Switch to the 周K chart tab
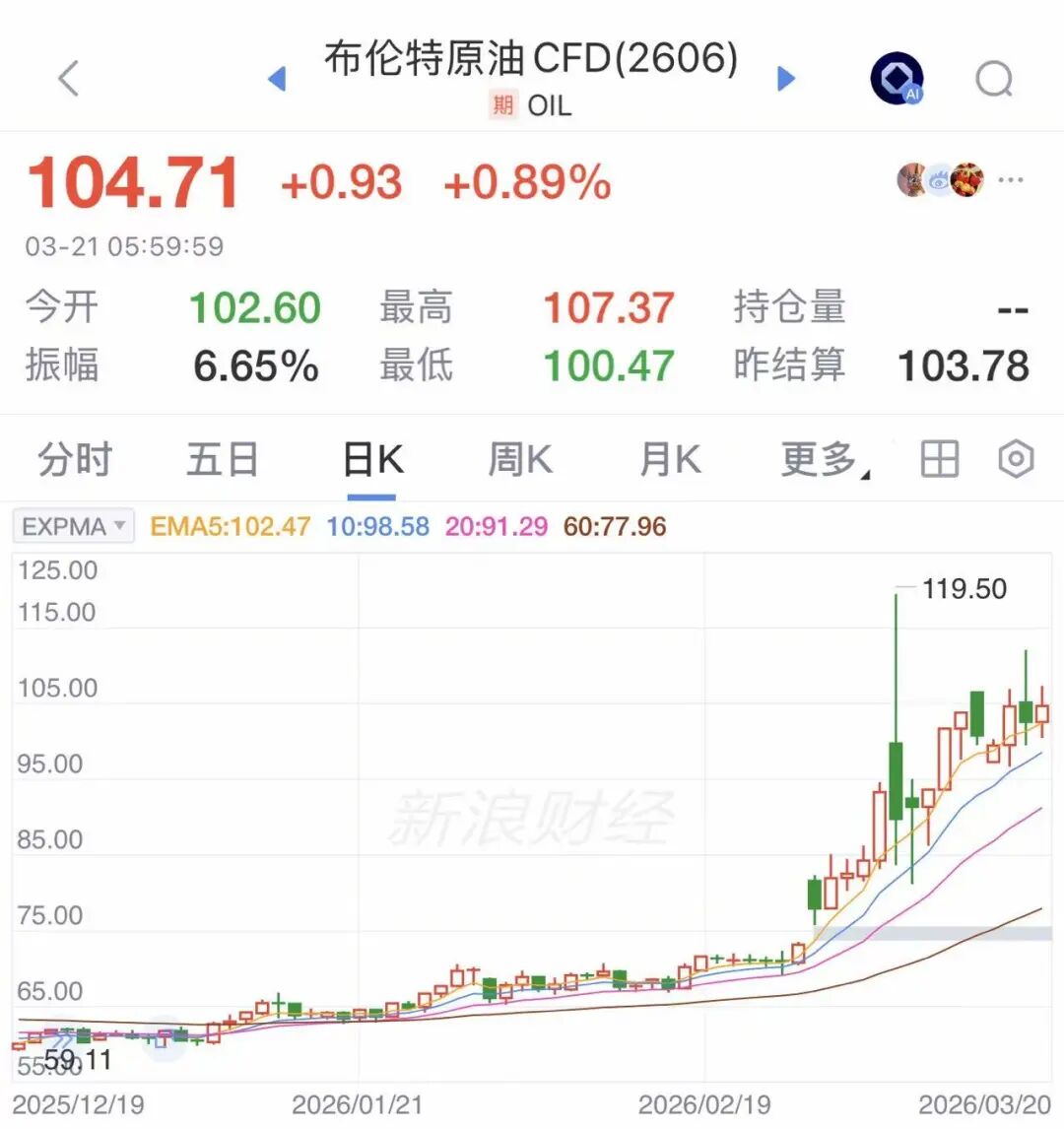This screenshot has height=1129, width=1064. [x=520, y=460]
